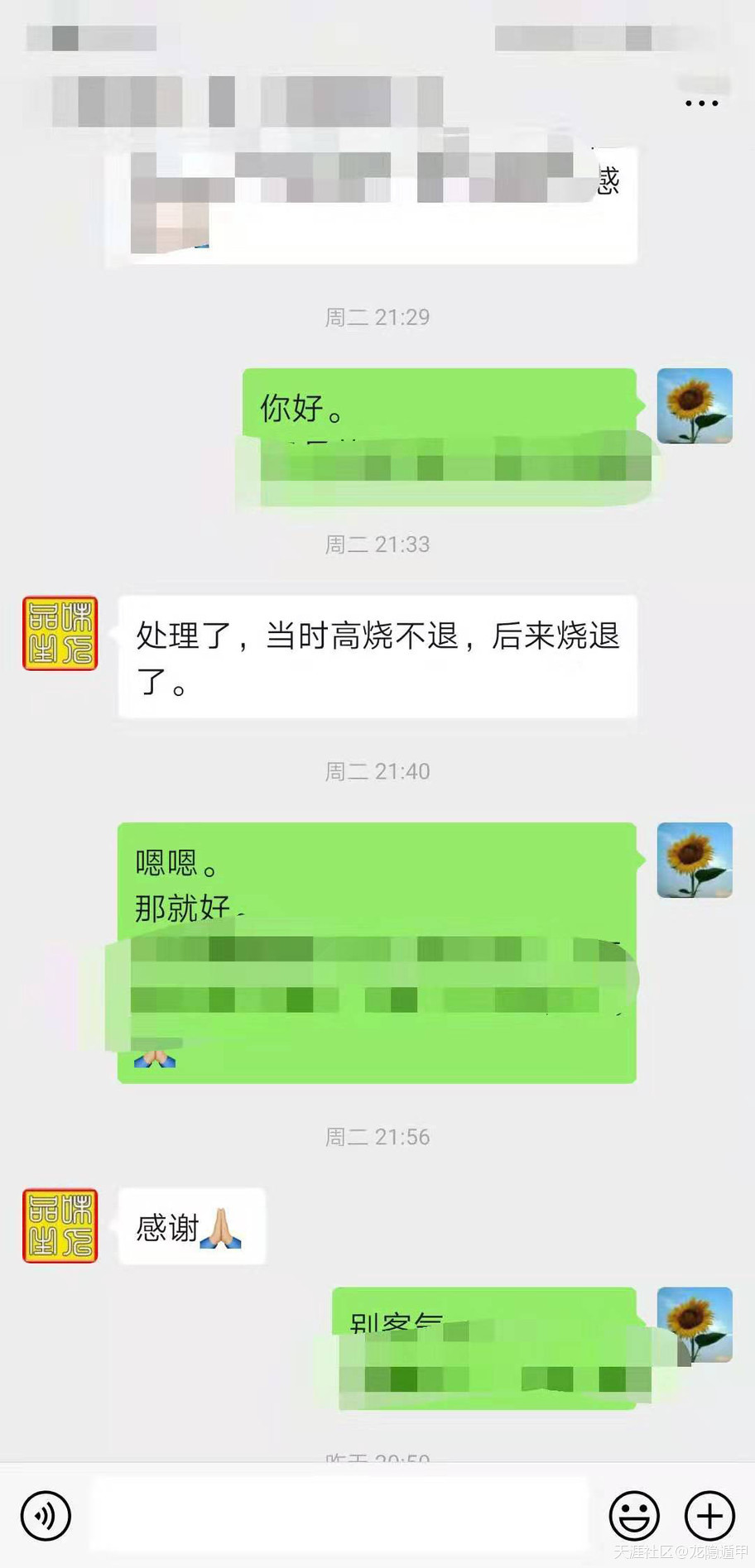
Task: Open the sunflower avatar beside 你好 message
Action: 694,405
